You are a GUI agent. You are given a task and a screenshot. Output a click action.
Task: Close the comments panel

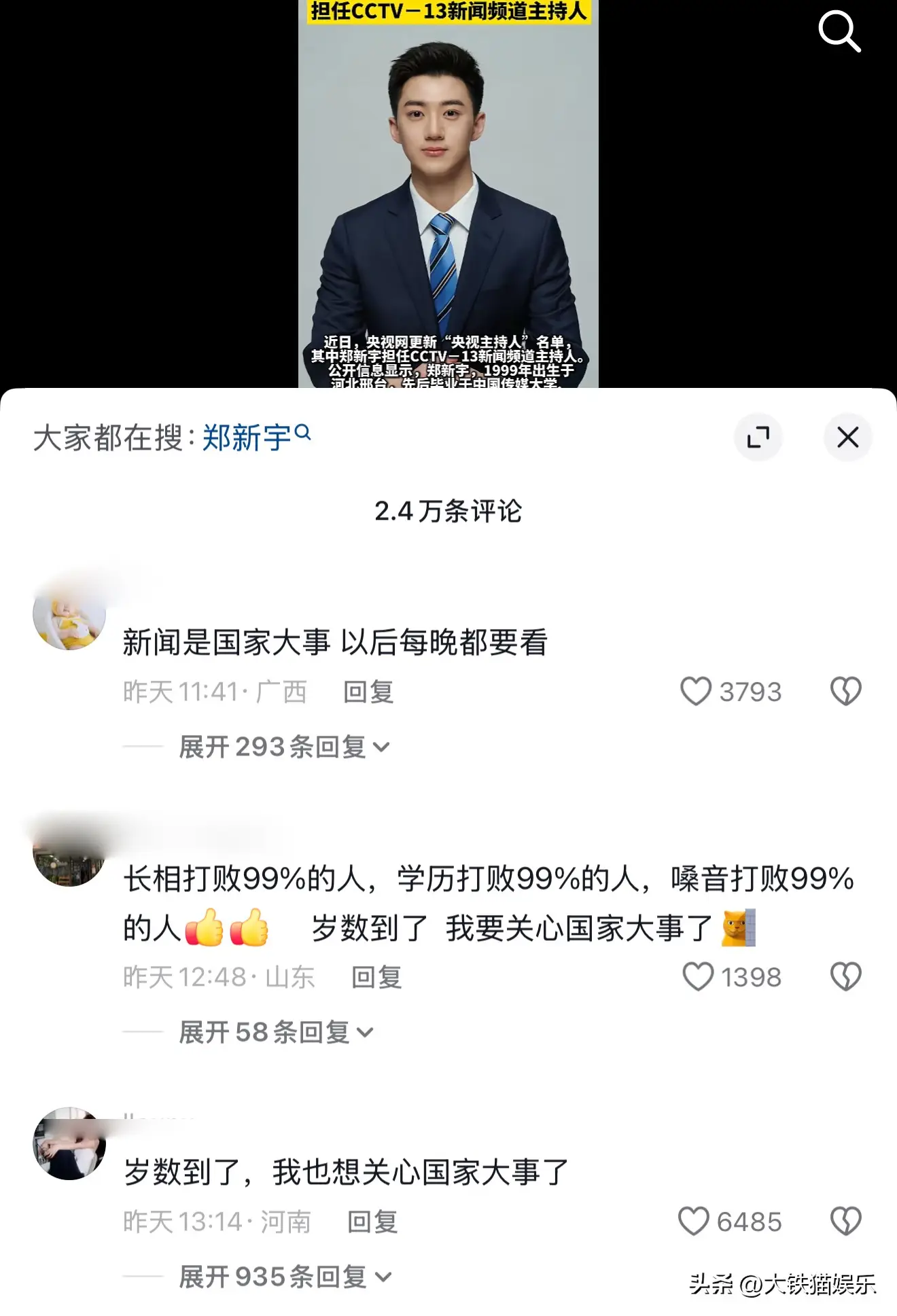[x=847, y=438]
